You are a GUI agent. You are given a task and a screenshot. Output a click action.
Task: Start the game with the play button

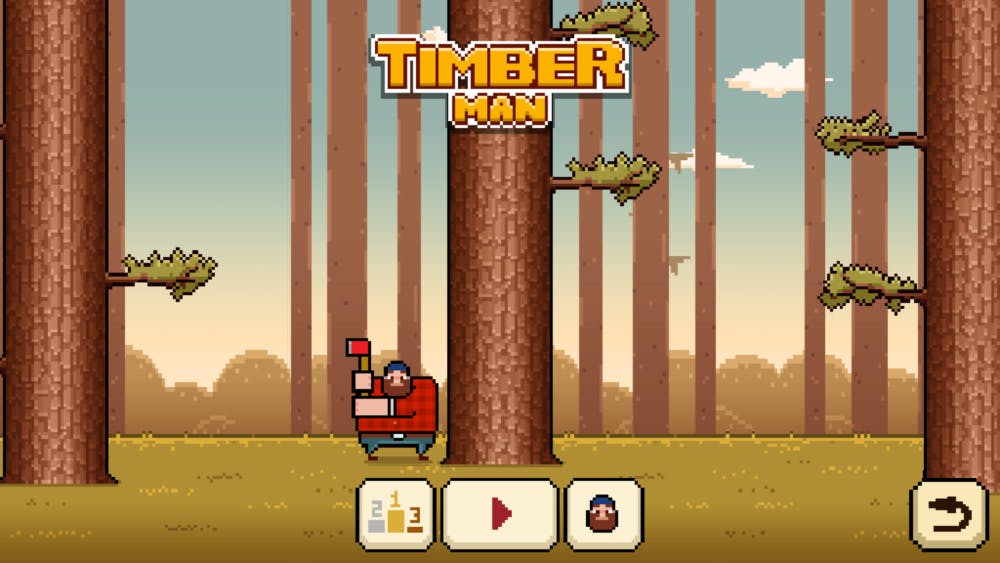(500, 514)
